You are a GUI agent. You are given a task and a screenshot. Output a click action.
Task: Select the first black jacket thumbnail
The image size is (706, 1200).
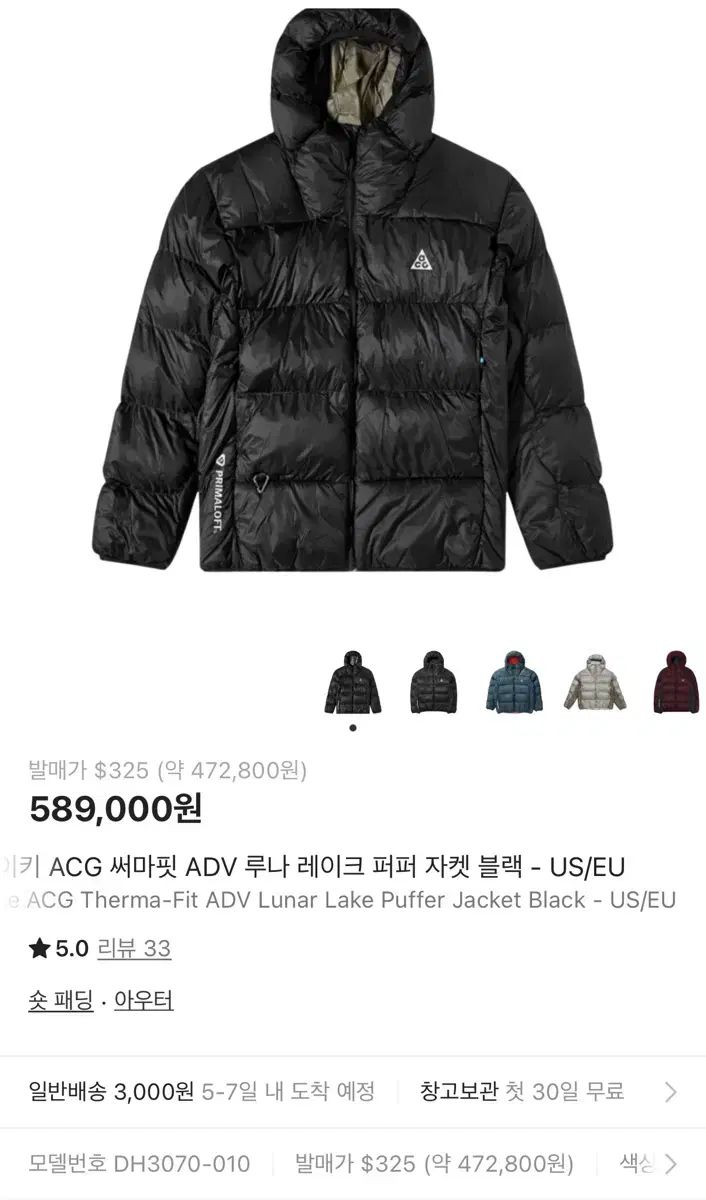[352, 681]
